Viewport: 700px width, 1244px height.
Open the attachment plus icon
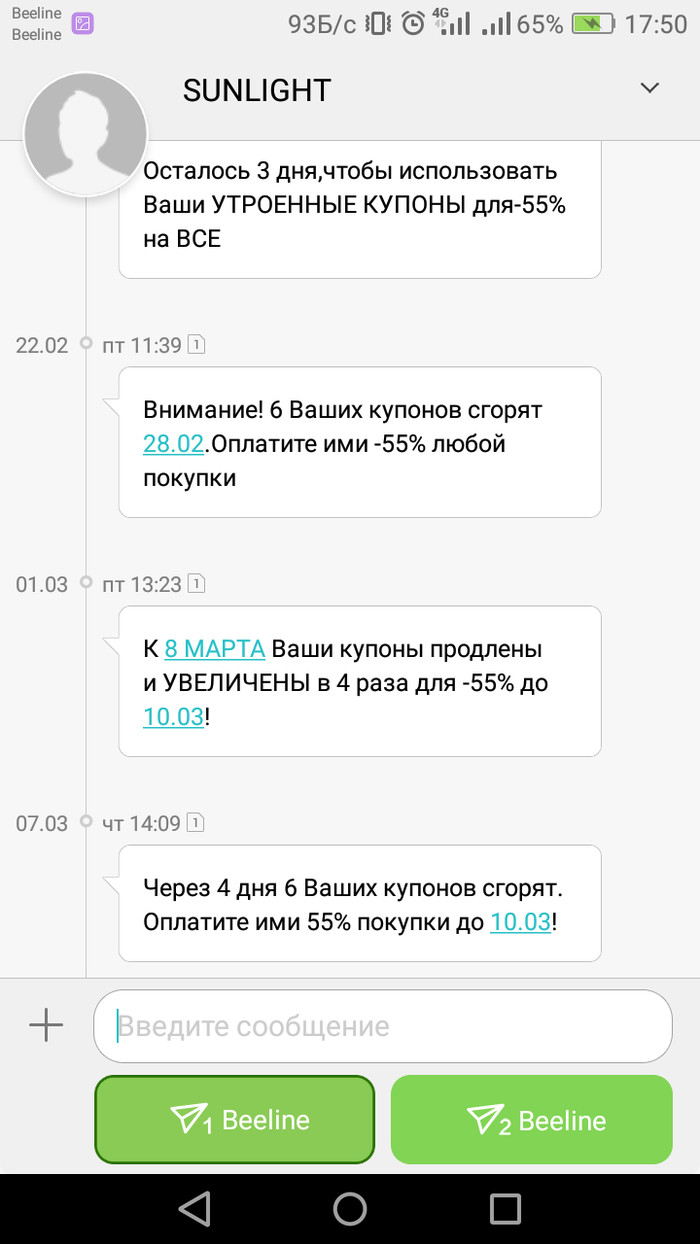click(46, 1025)
